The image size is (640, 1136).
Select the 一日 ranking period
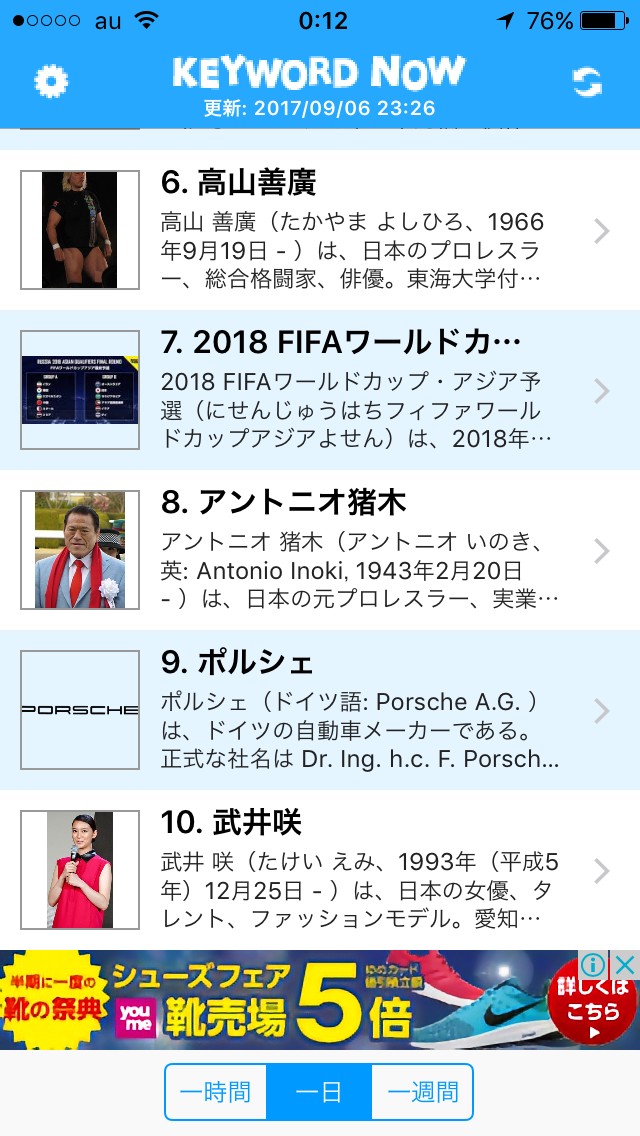point(319,1092)
